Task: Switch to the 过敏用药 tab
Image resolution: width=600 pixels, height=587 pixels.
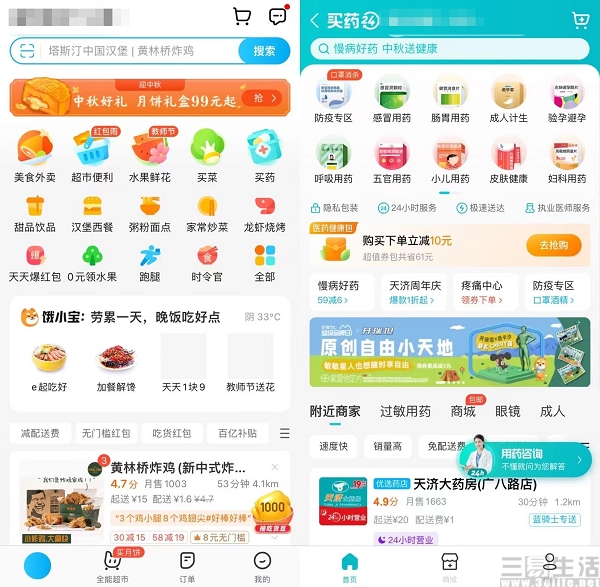Action: click(405, 411)
